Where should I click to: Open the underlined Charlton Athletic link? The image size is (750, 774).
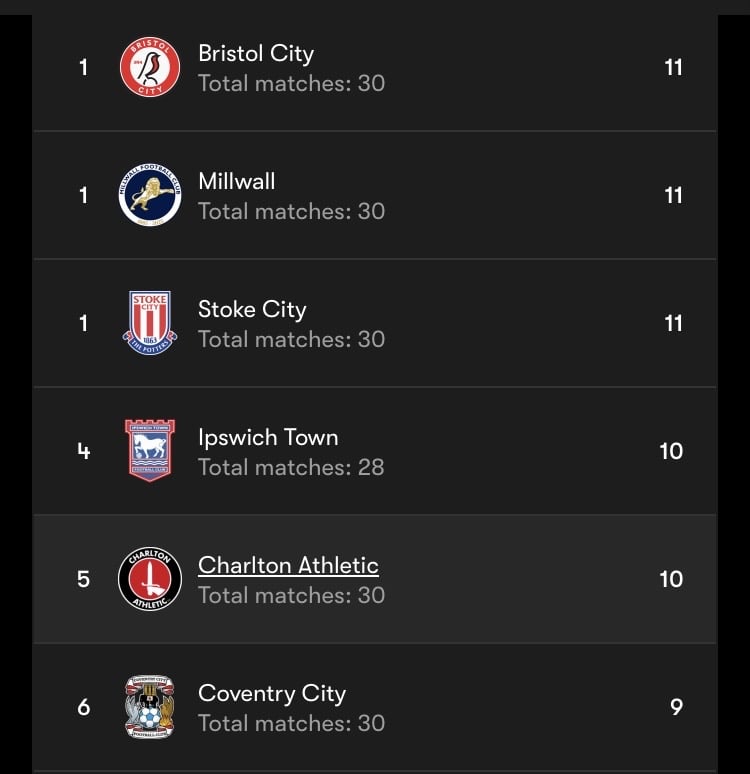click(x=288, y=565)
